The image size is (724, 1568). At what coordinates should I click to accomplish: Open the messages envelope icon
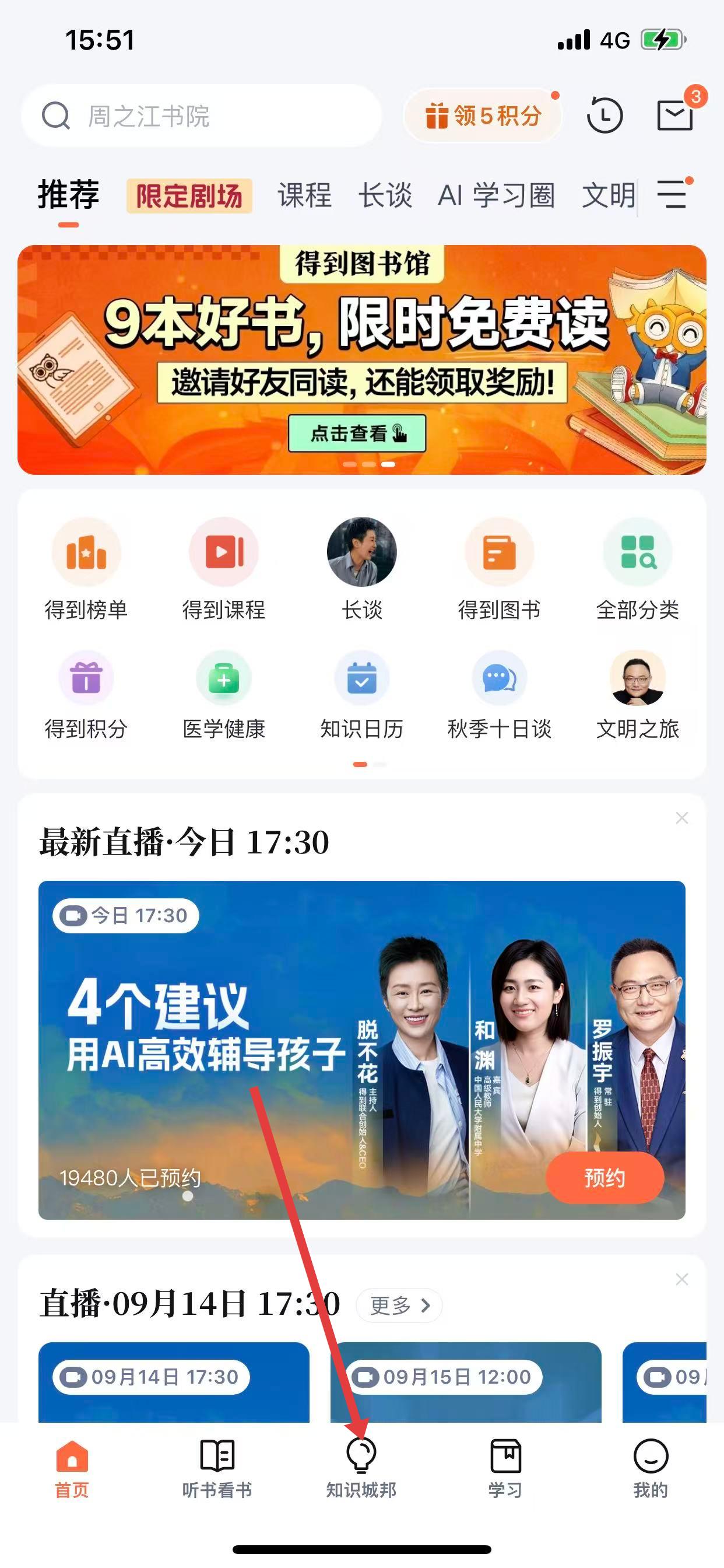(x=674, y=114)
